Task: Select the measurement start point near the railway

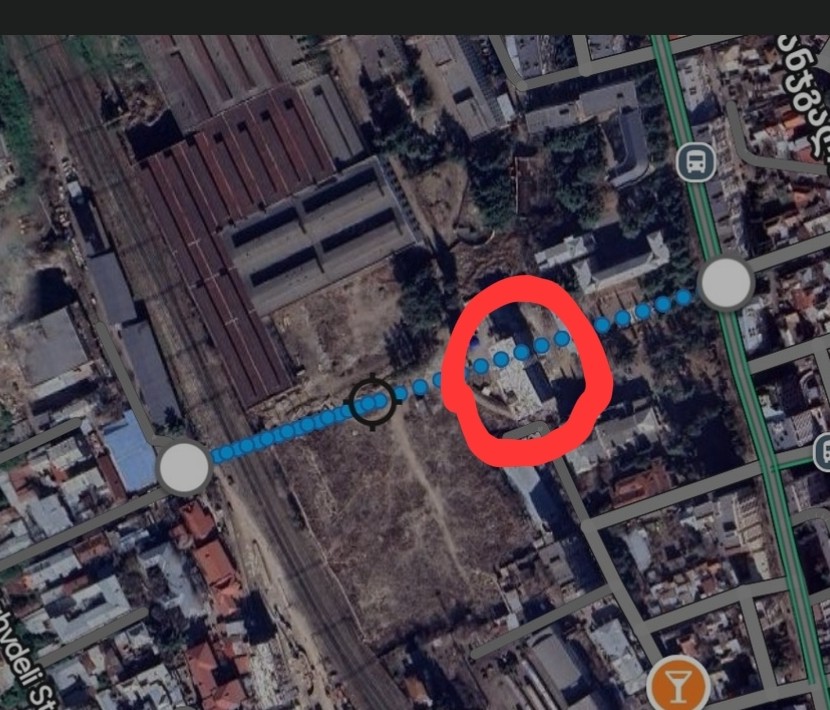Action: point(183,467)
